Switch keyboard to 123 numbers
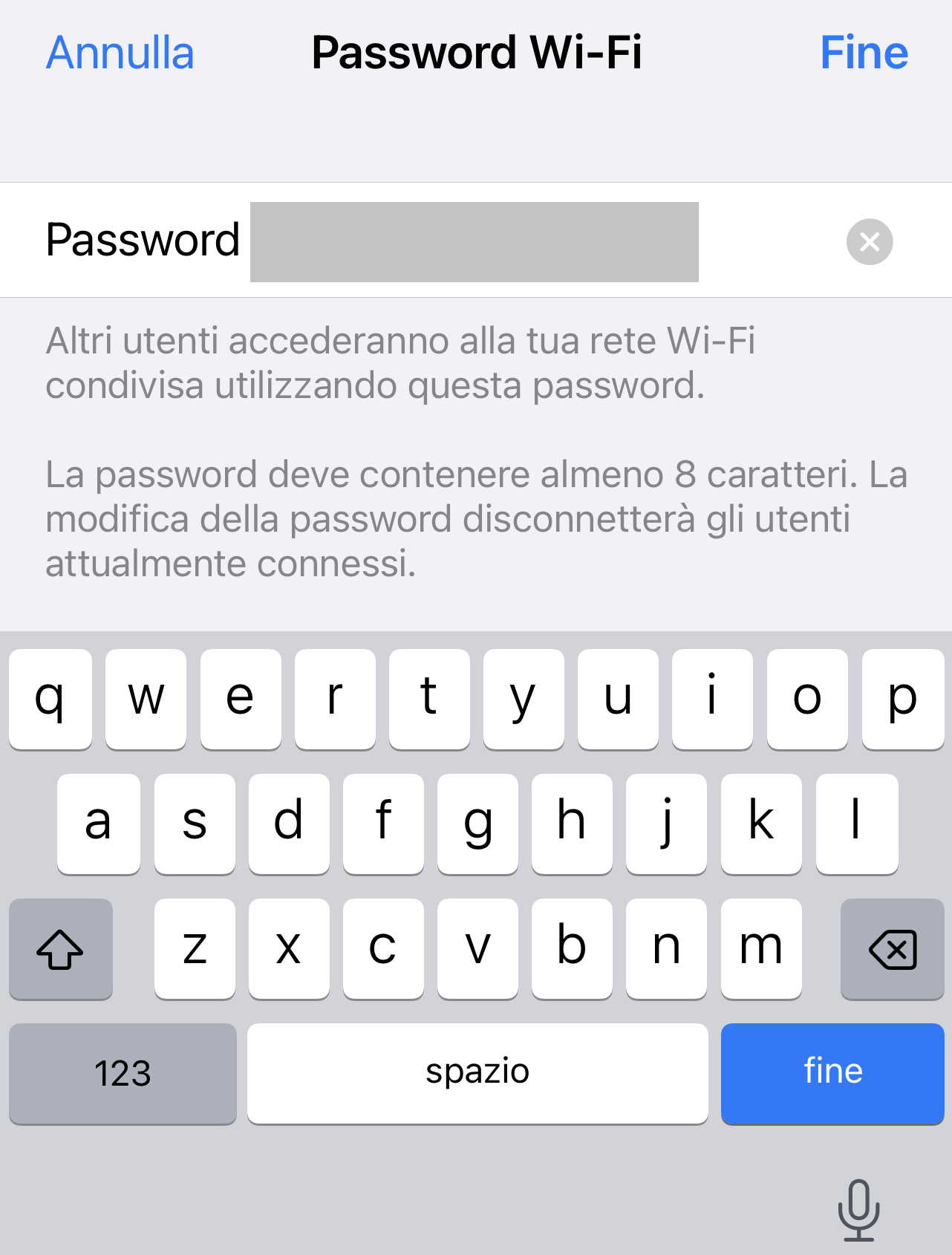Screen dimensions: 952x1255 click(123, 1072)
